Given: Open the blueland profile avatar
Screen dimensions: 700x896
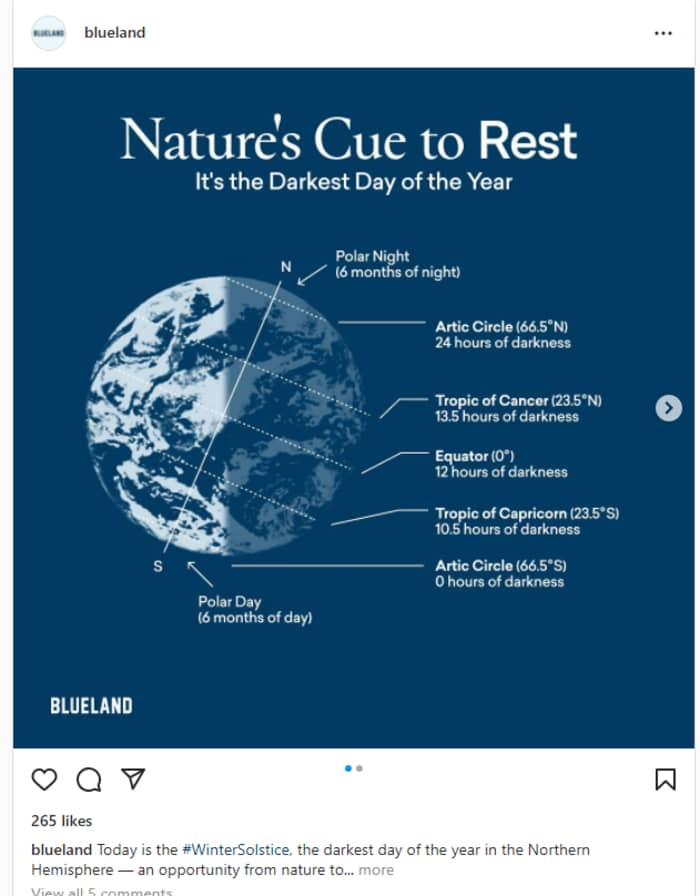Looking at the screenshot, I should (48, 33).
